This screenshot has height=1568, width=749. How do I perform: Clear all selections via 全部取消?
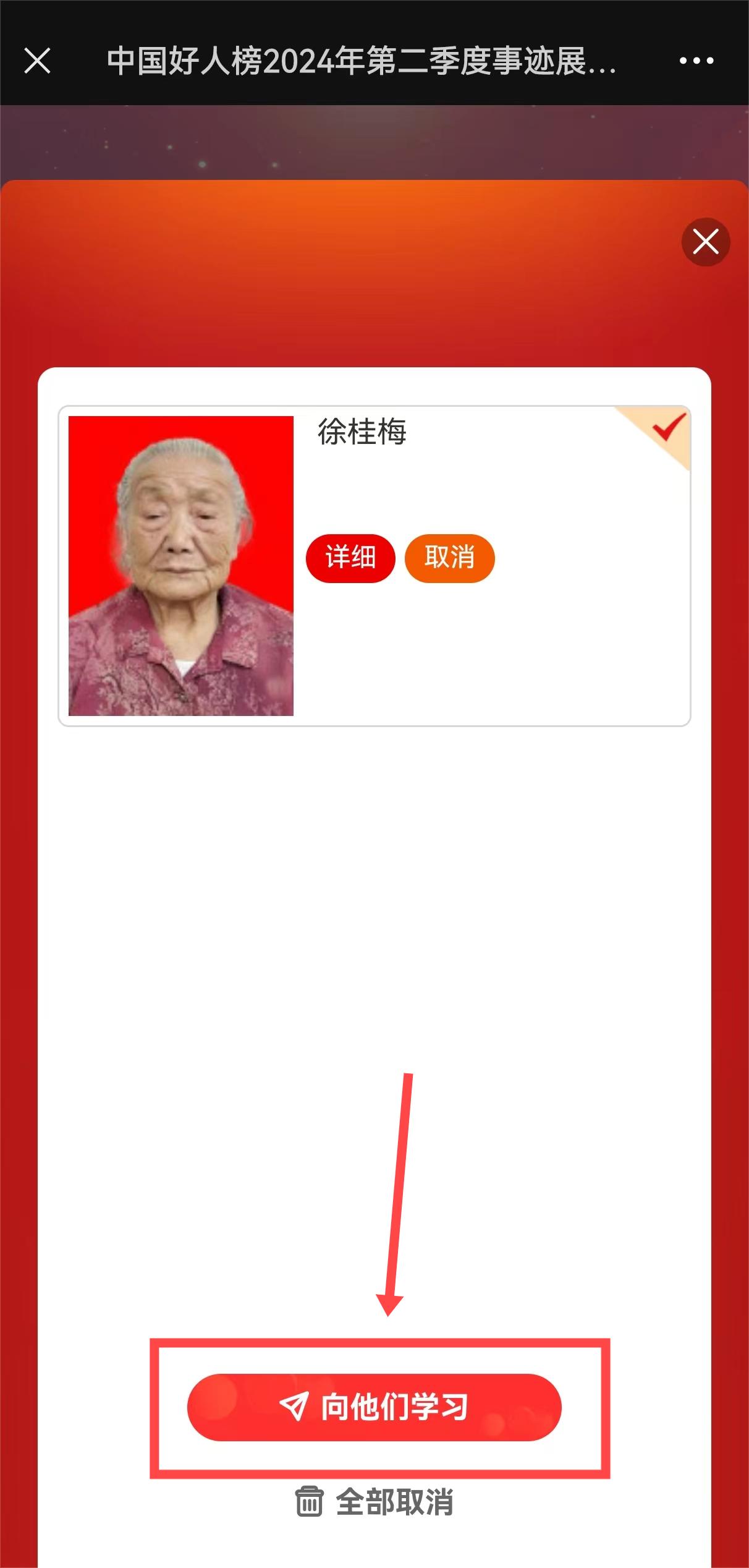point(375,1501)
